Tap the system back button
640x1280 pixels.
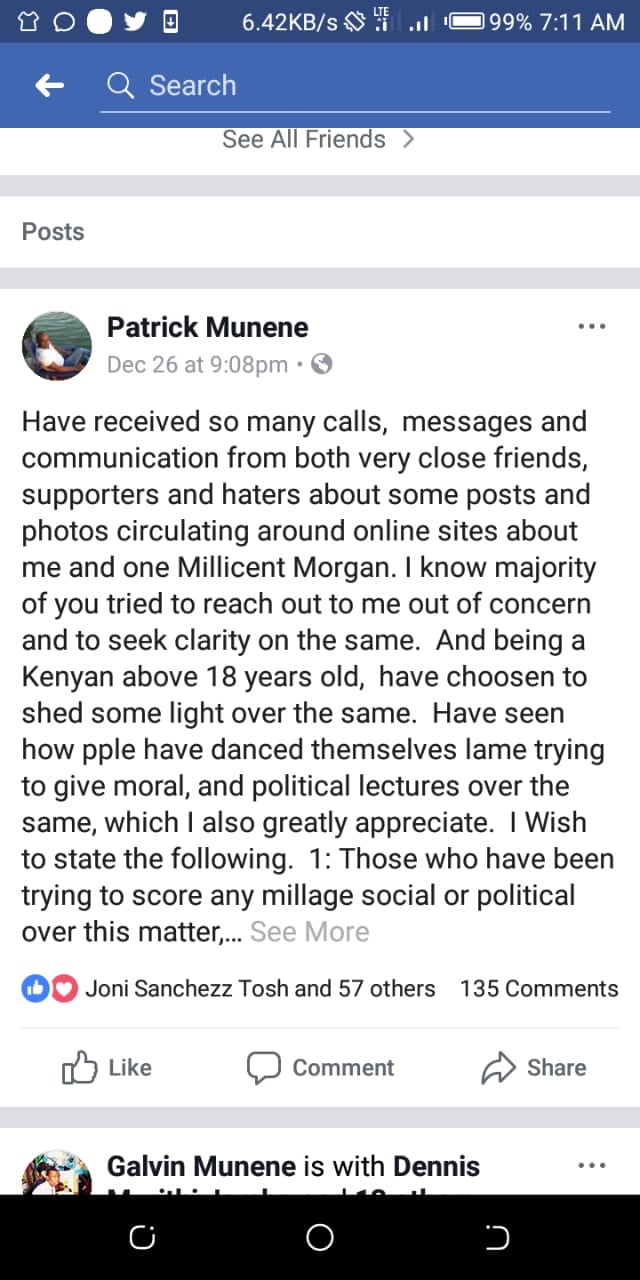(497, 1238)
